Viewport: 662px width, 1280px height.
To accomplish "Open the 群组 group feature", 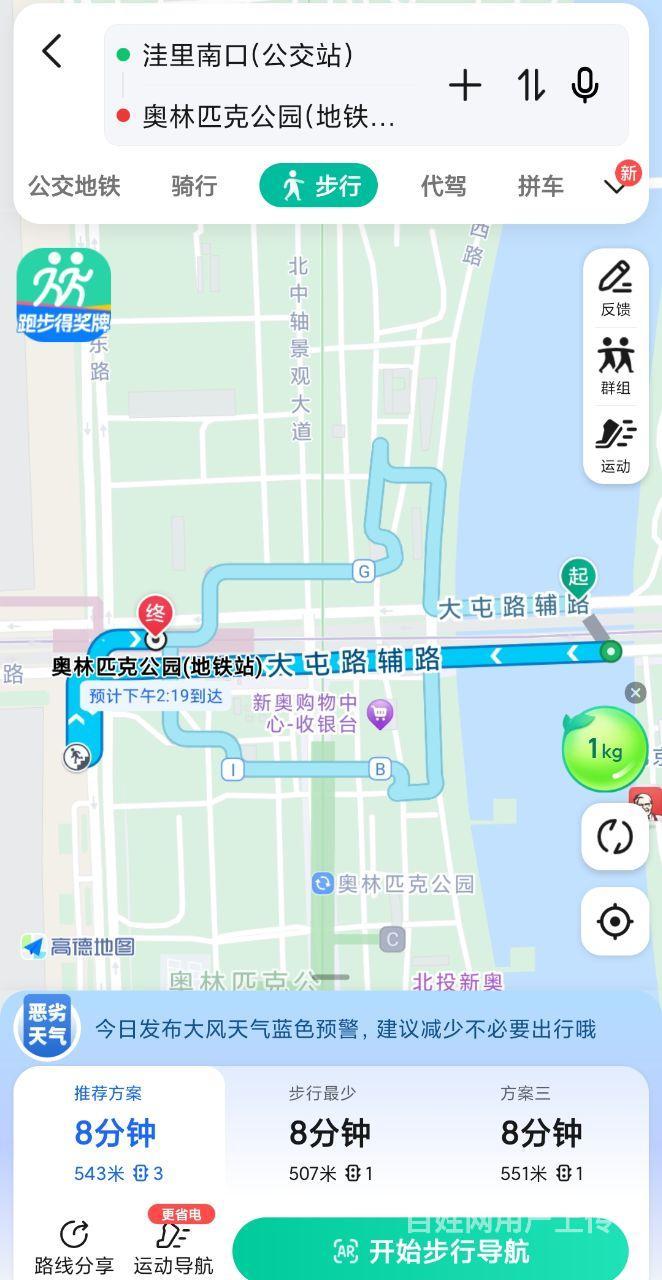I will [x=615, y=367].
